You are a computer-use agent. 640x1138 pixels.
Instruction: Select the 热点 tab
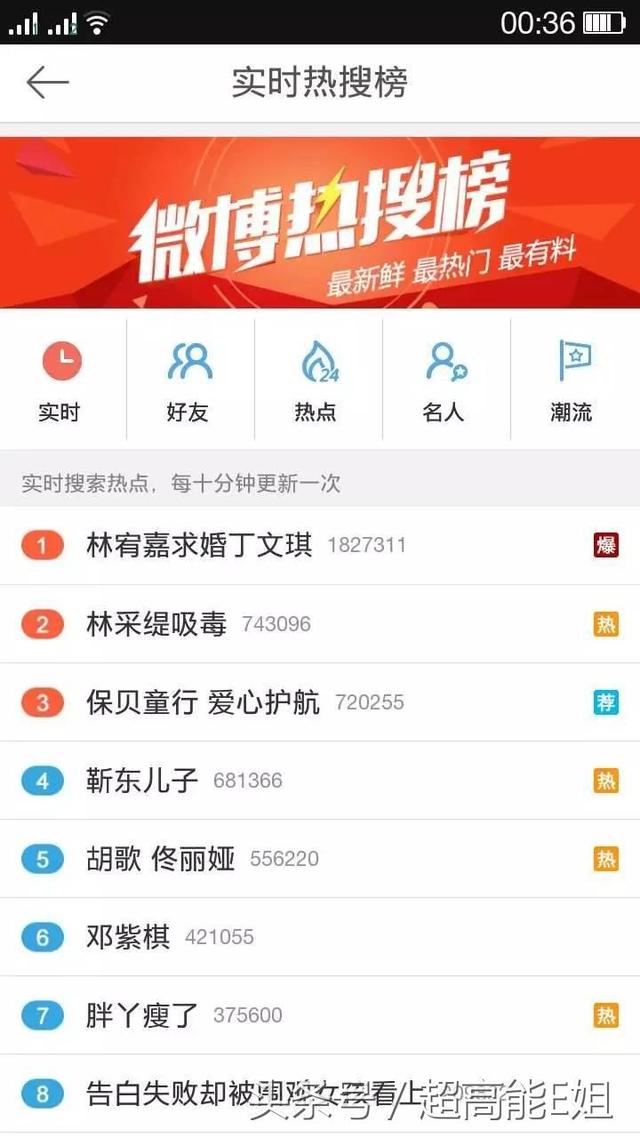click(317, 381)
